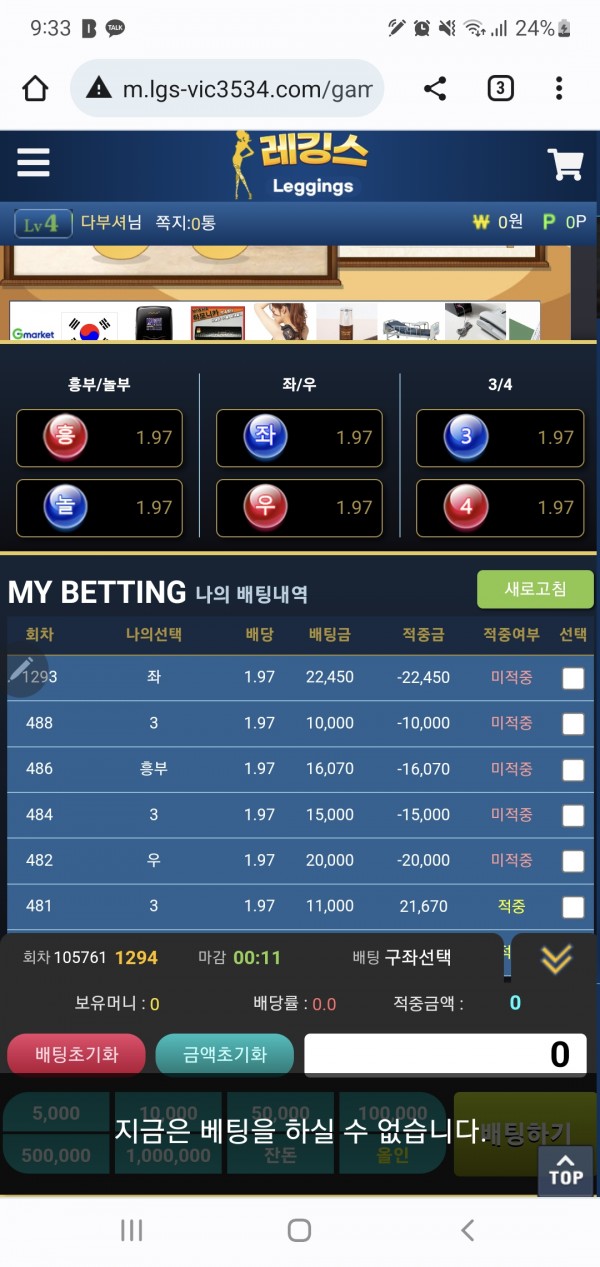
Task: Tap 금액초기화 amount reset button
Action: pos(225,1054)
